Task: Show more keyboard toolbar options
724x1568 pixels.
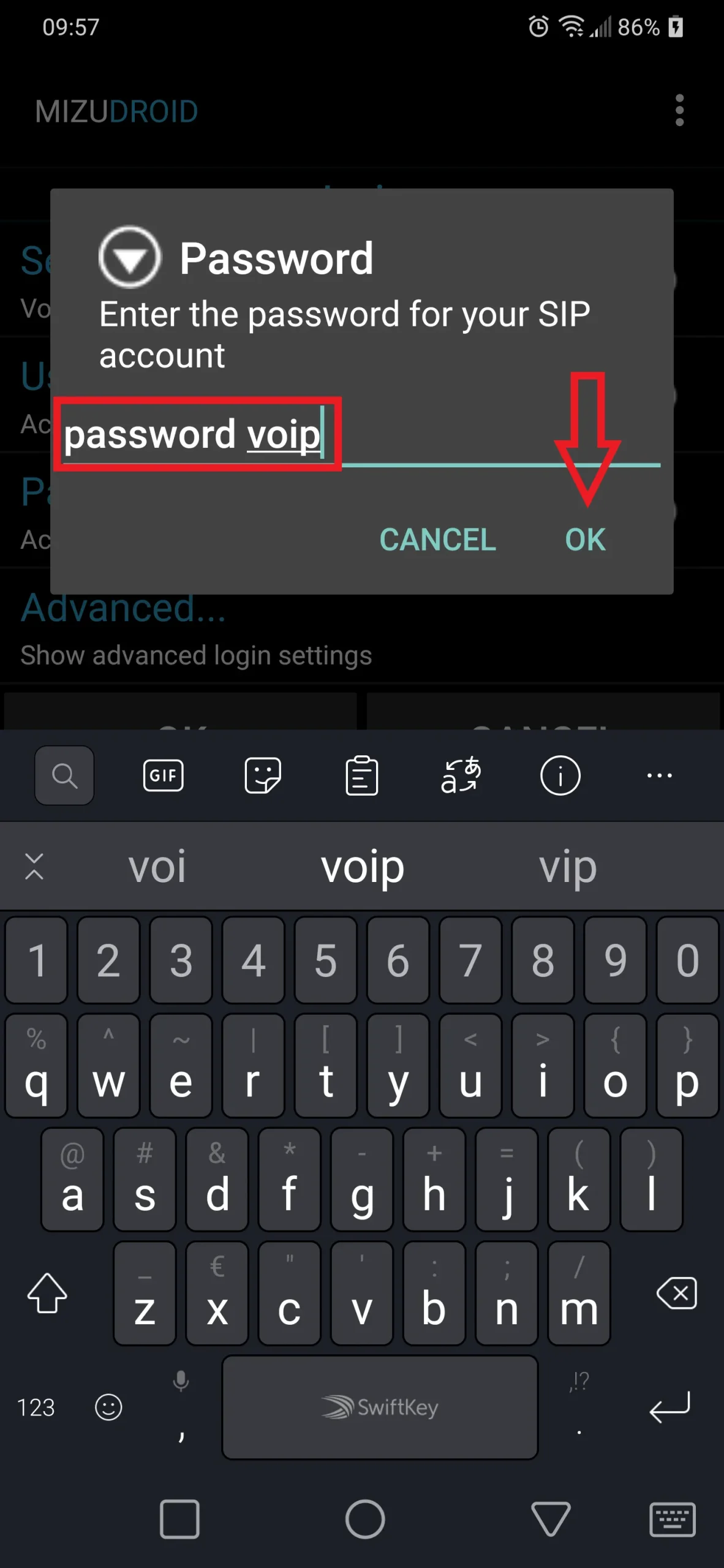Action: coord(659,775)
